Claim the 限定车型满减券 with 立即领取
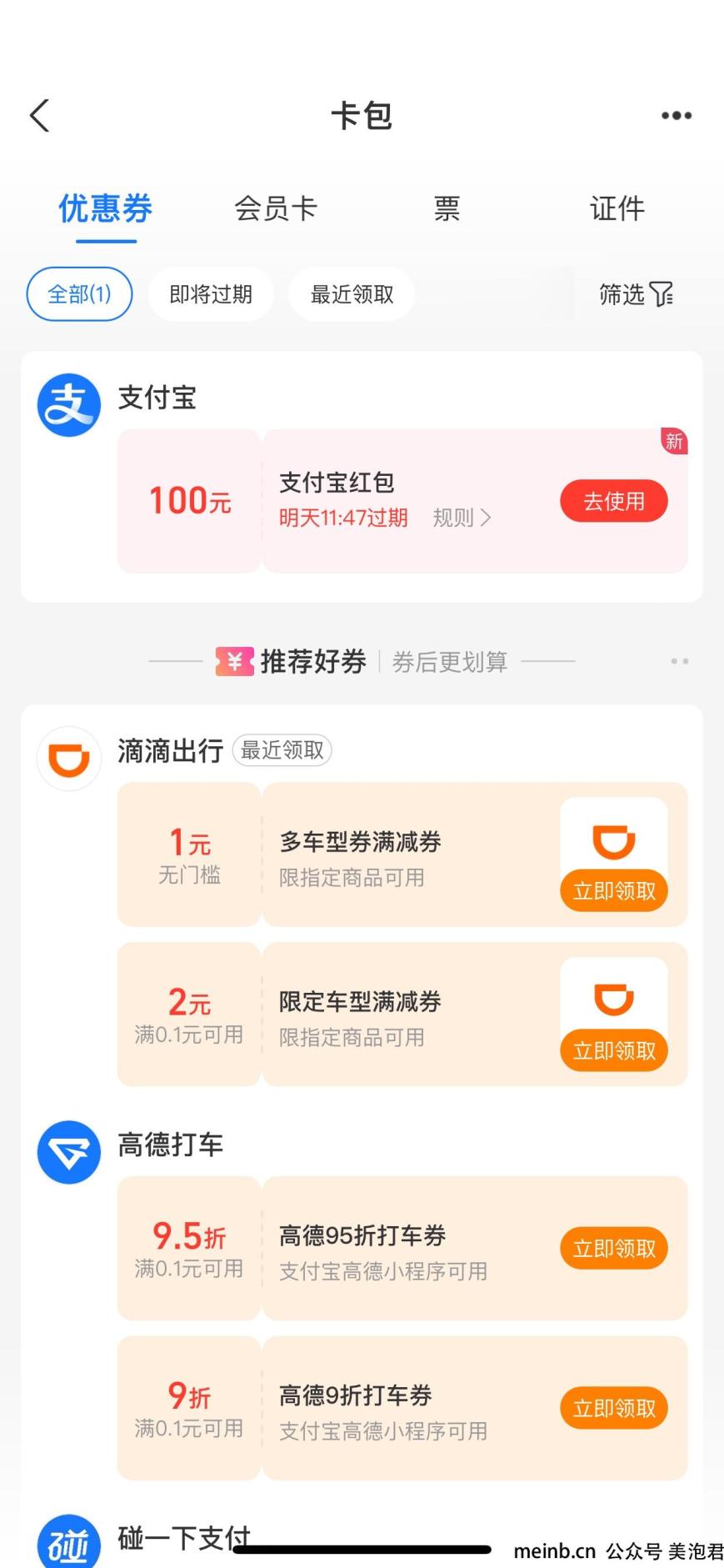Image resolution: width=724 pixels, height=1568 pixels. [x=614, y=1050]
